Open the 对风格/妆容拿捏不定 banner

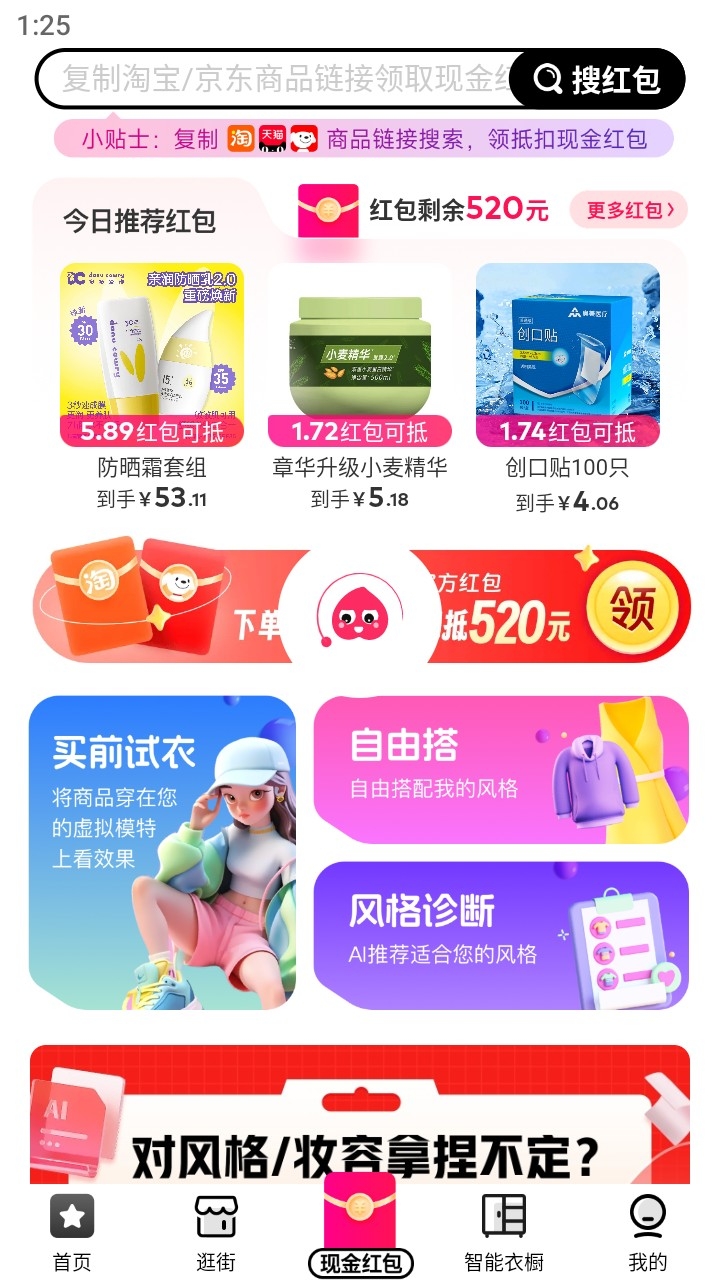coord(360,1114)
